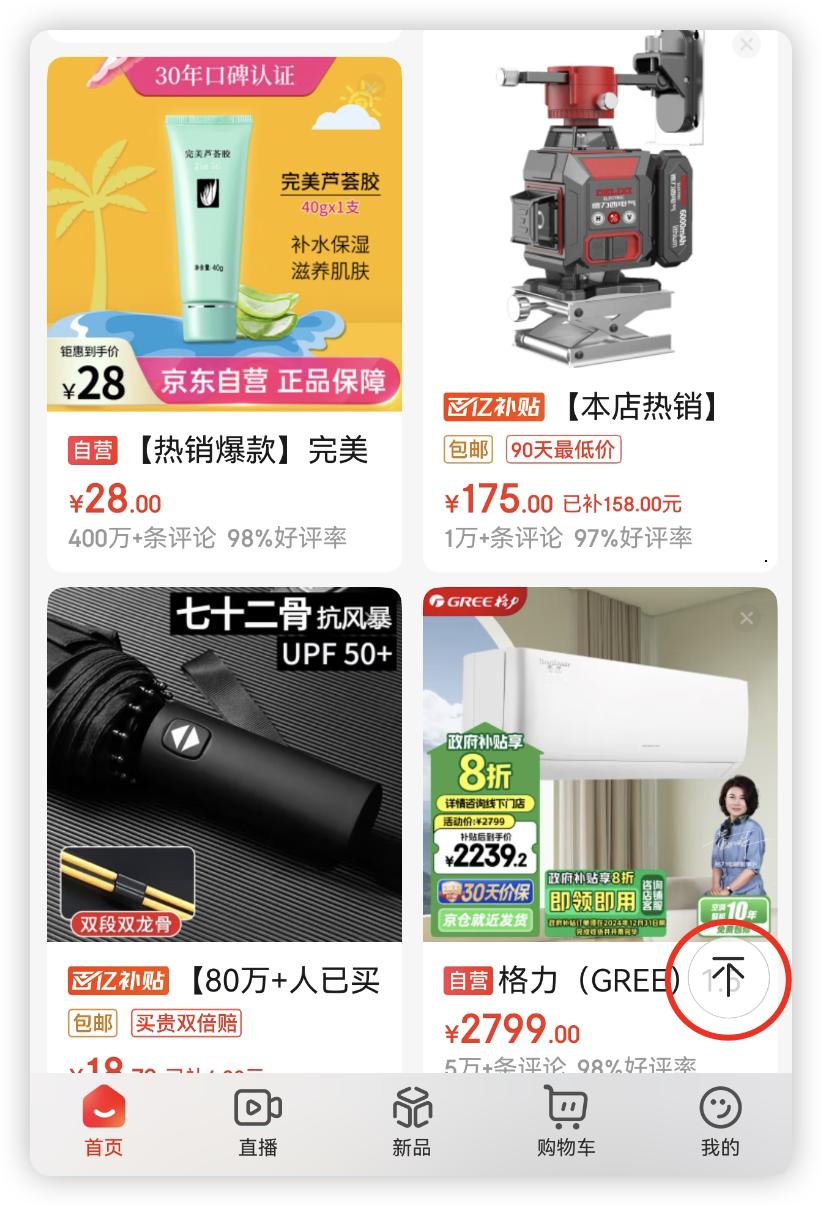
Task: Open the 新品 tab
Action: 411,1122
